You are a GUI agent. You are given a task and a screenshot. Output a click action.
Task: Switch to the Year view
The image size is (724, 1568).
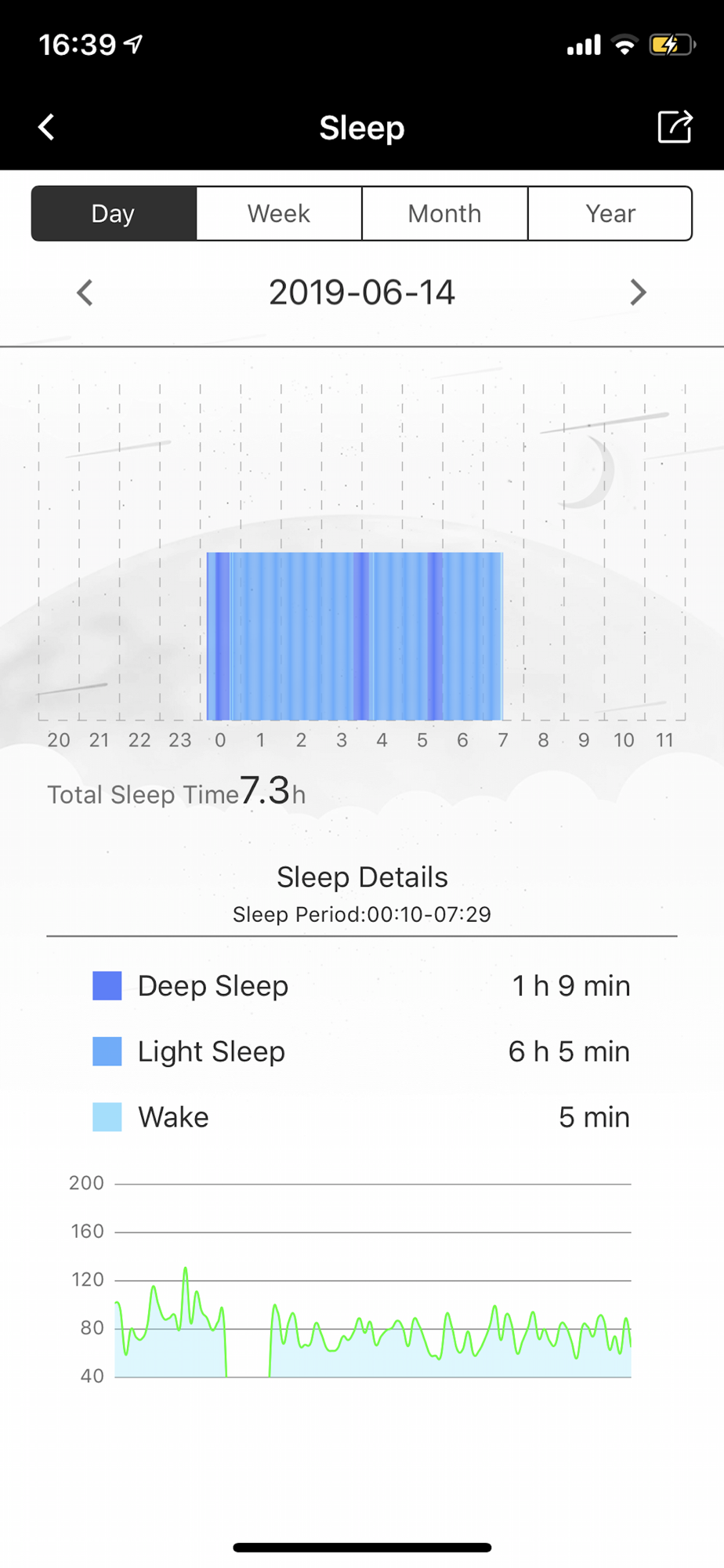point(610,213)
